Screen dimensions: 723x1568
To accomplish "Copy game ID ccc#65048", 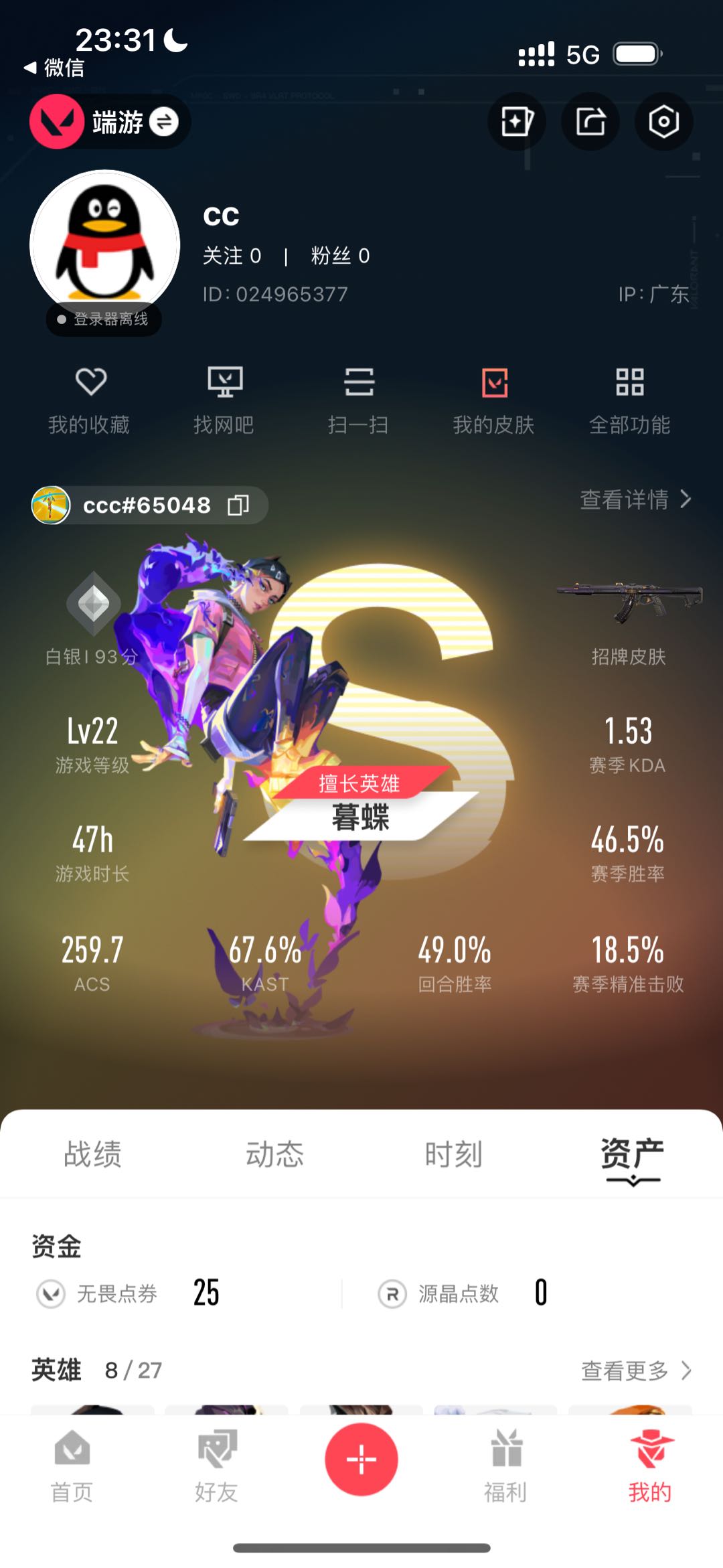I will coord(238,505).
